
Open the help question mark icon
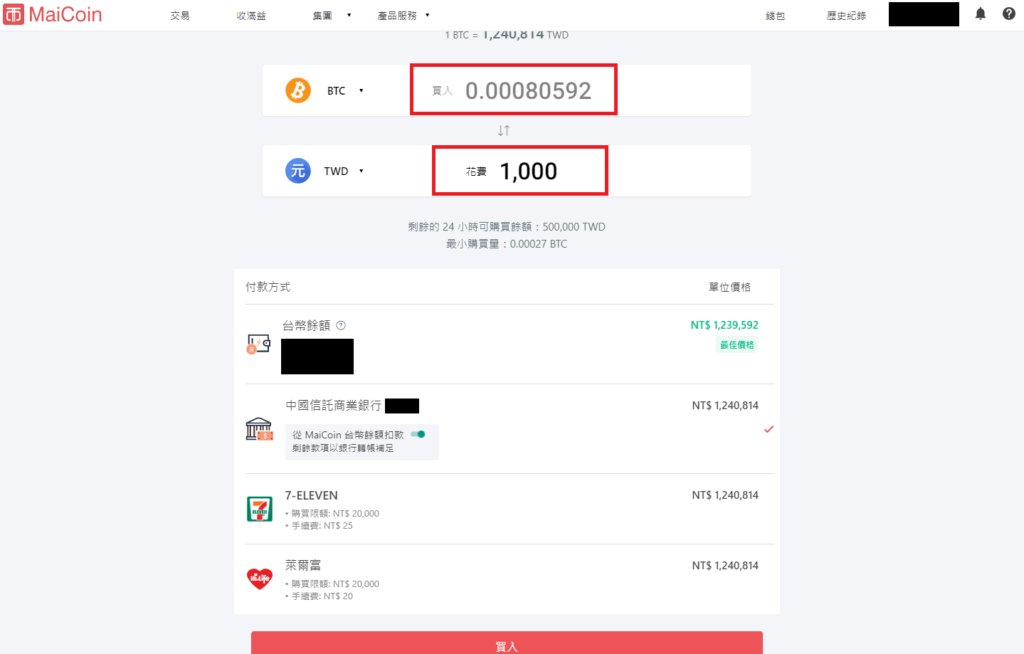[1008, 15]
